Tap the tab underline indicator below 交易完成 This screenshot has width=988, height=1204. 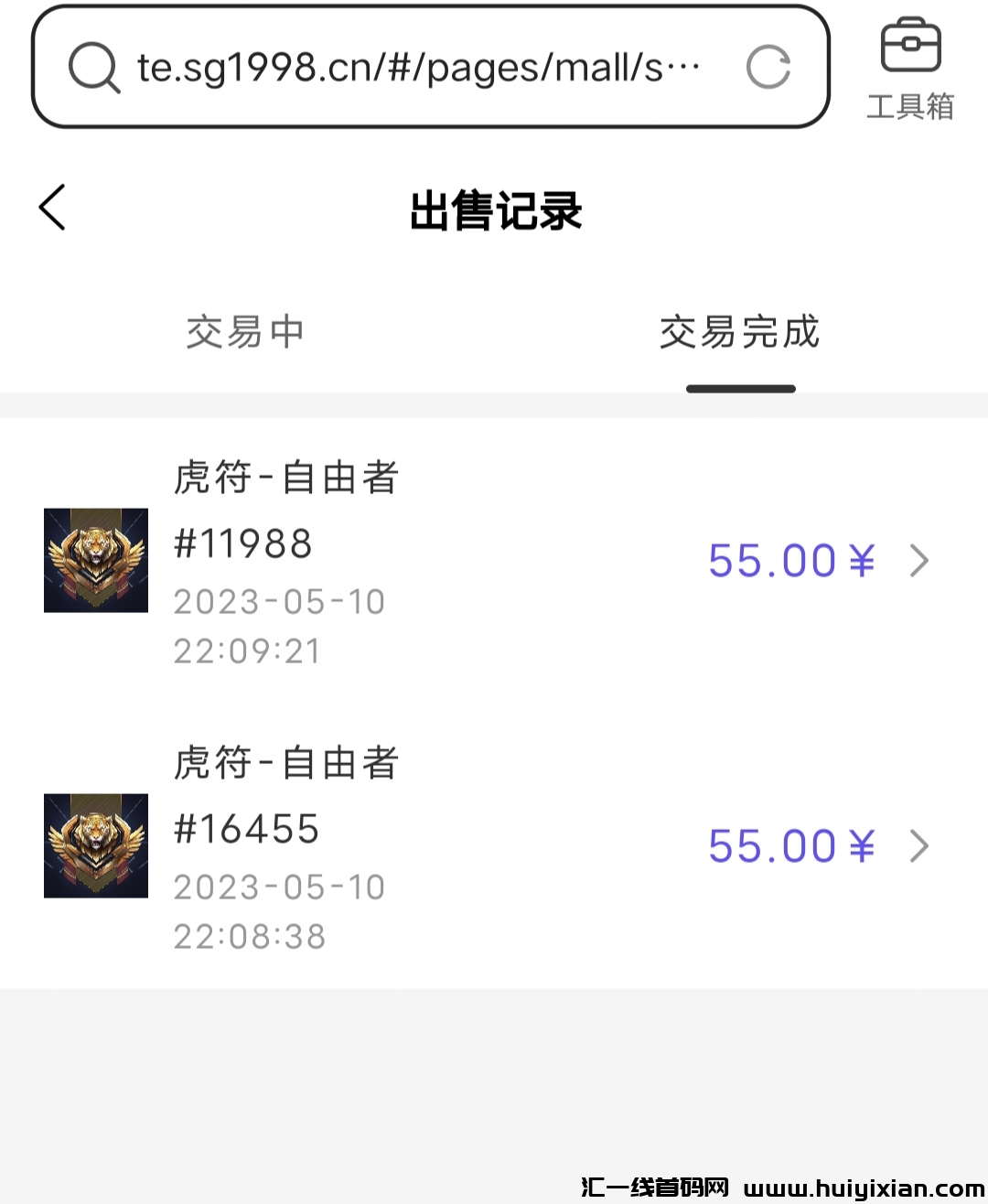pyautogui.click(x=740, y=388)
